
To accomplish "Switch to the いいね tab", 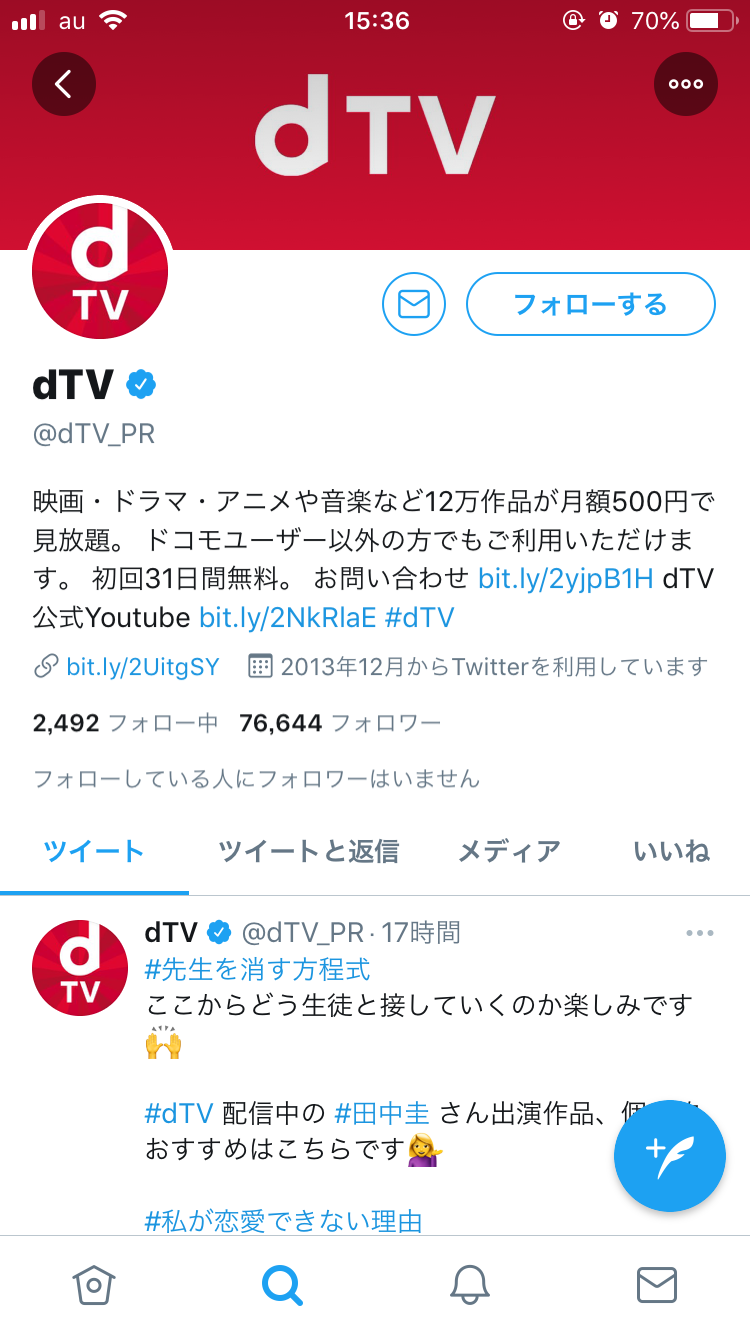I will 671,851.
